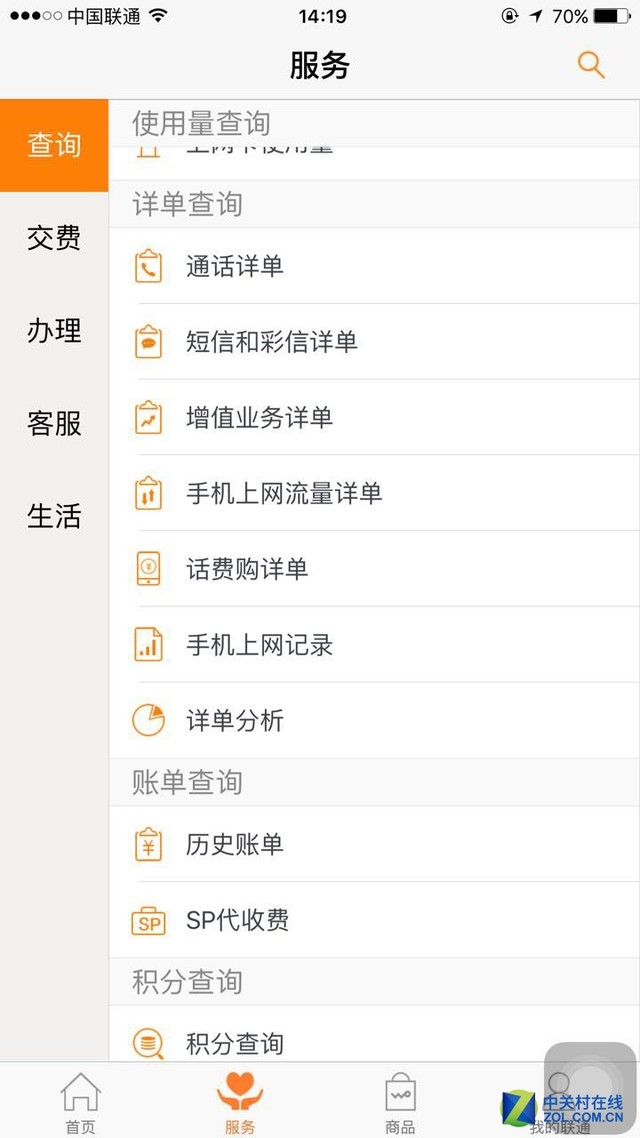Screen dimensions: 640x1138
Task: Open 详单分析
Action: pyautogui.click(x=235, y=721)
